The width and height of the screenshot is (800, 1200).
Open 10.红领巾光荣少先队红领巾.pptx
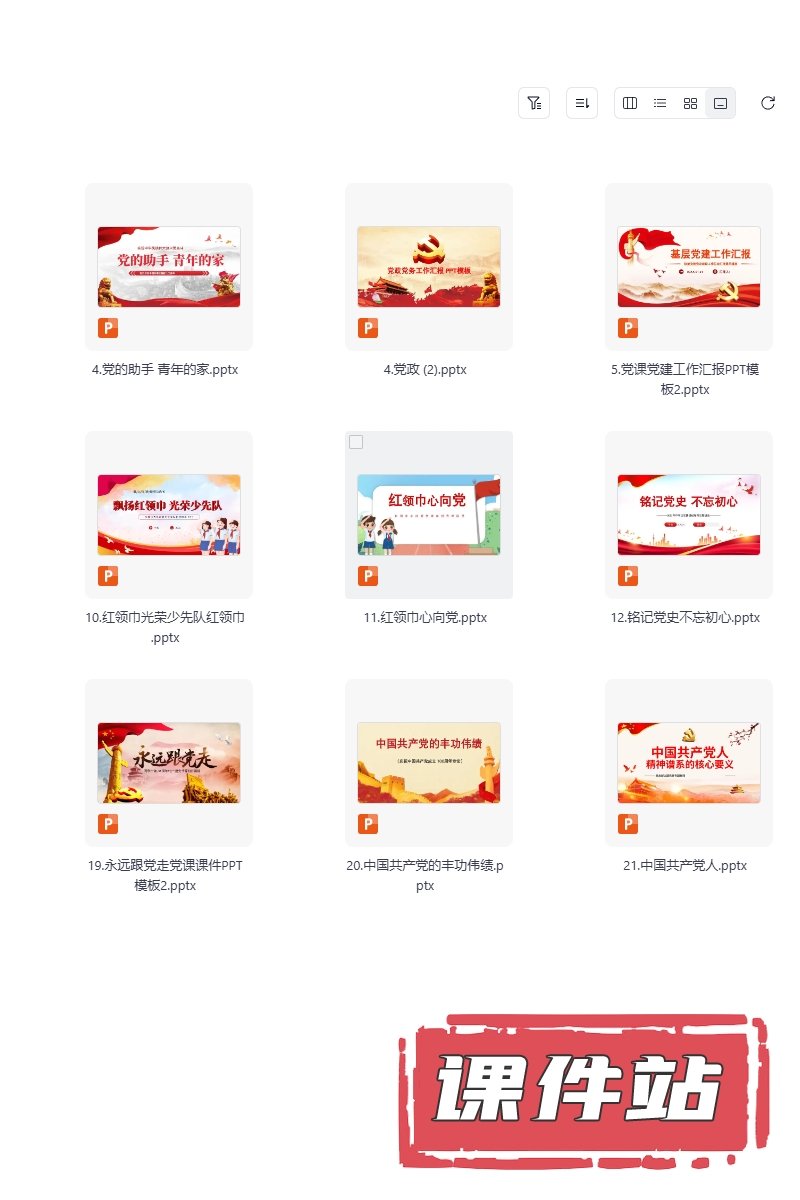169,515
